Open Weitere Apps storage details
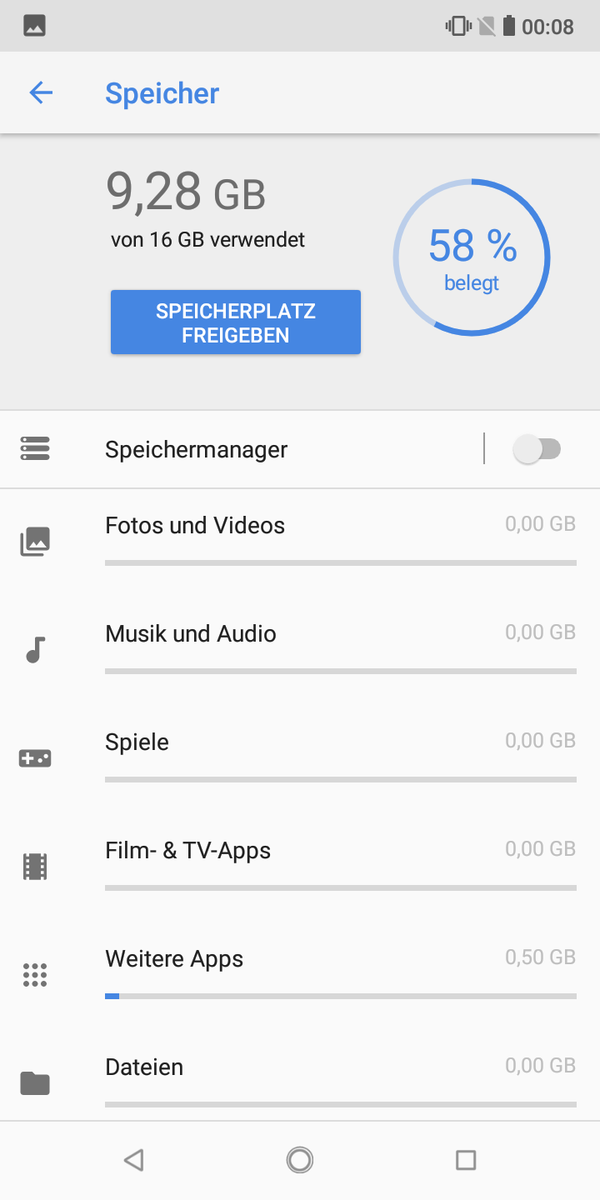The image size is (600, 1200). 300,974
